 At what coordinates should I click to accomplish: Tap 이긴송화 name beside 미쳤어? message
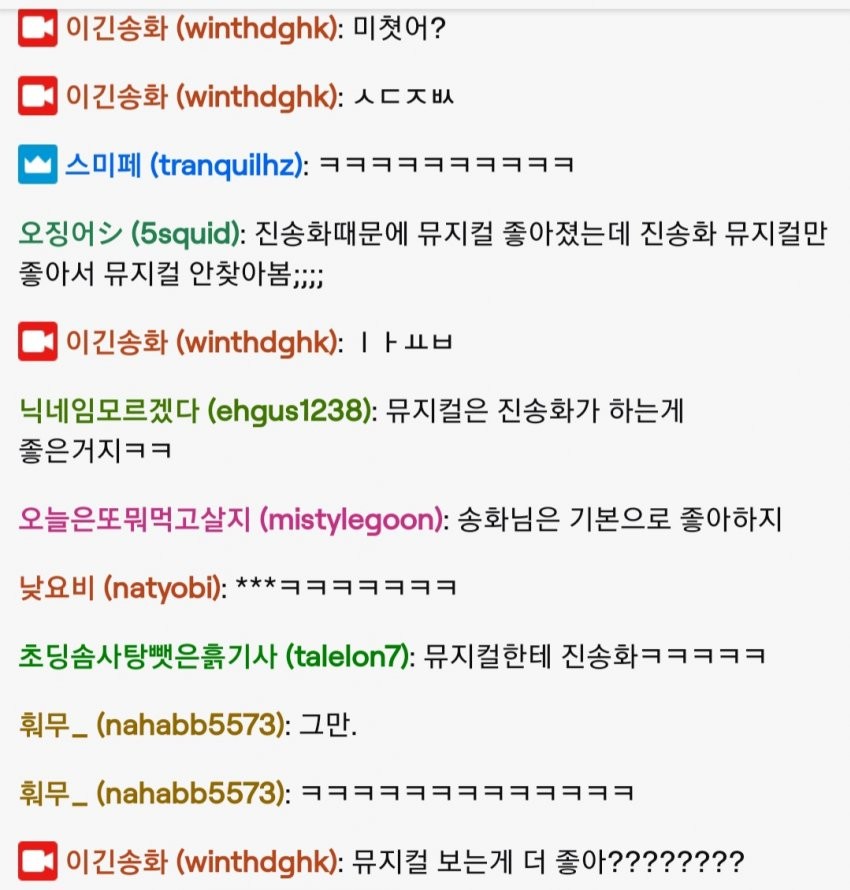[x=202, y=29]
